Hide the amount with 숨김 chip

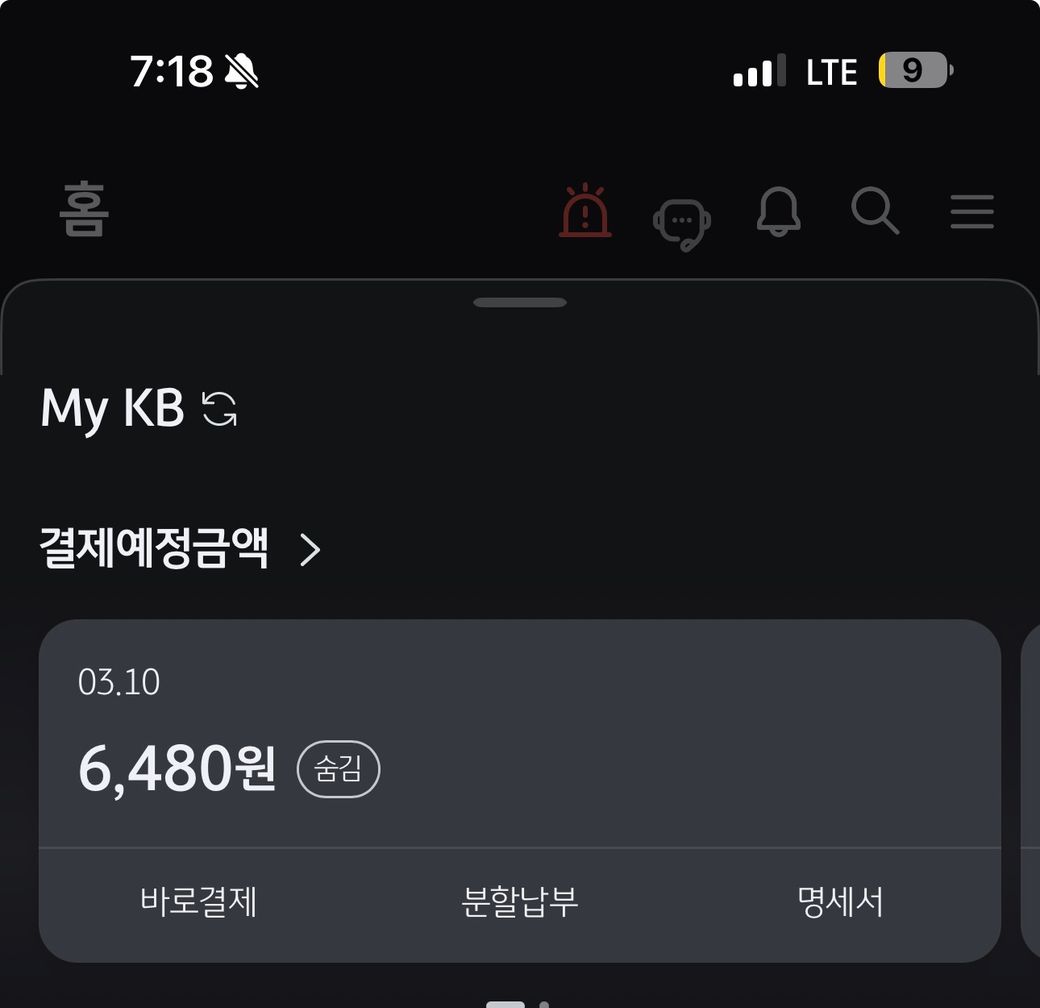[338, 769]
